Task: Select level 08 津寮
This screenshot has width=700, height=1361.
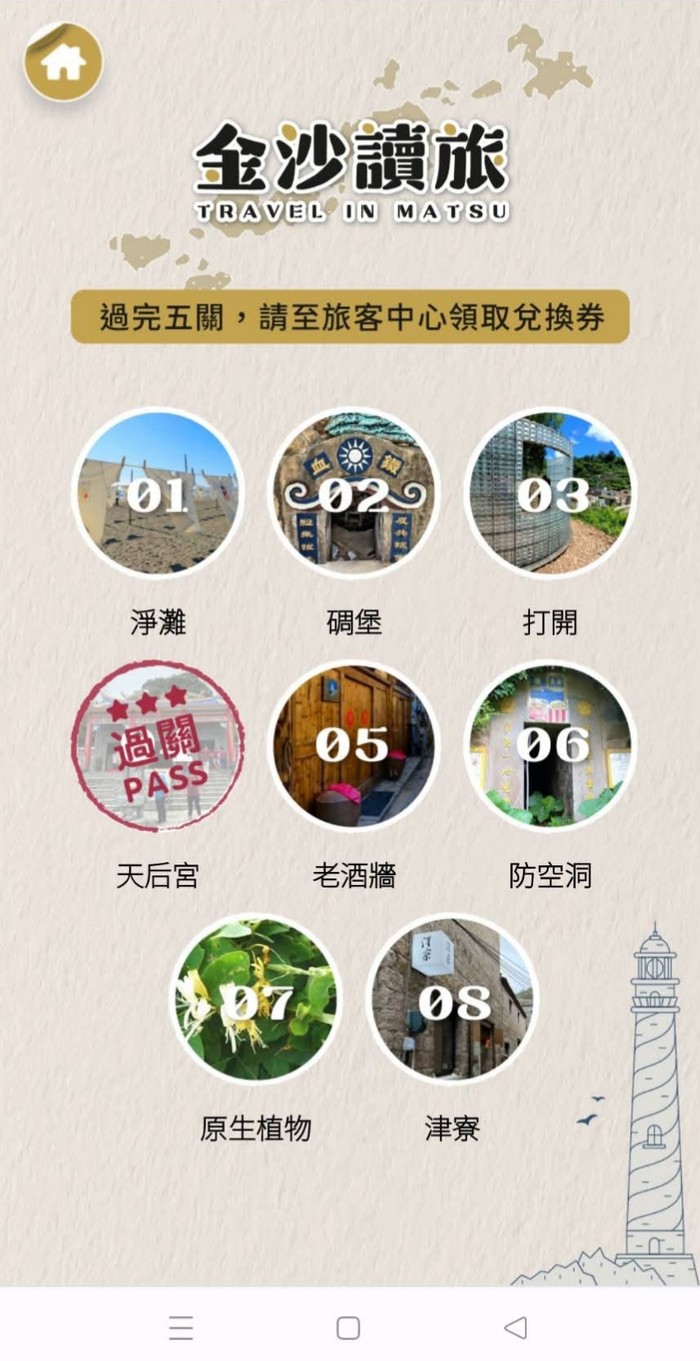Action: pos(452,998)
